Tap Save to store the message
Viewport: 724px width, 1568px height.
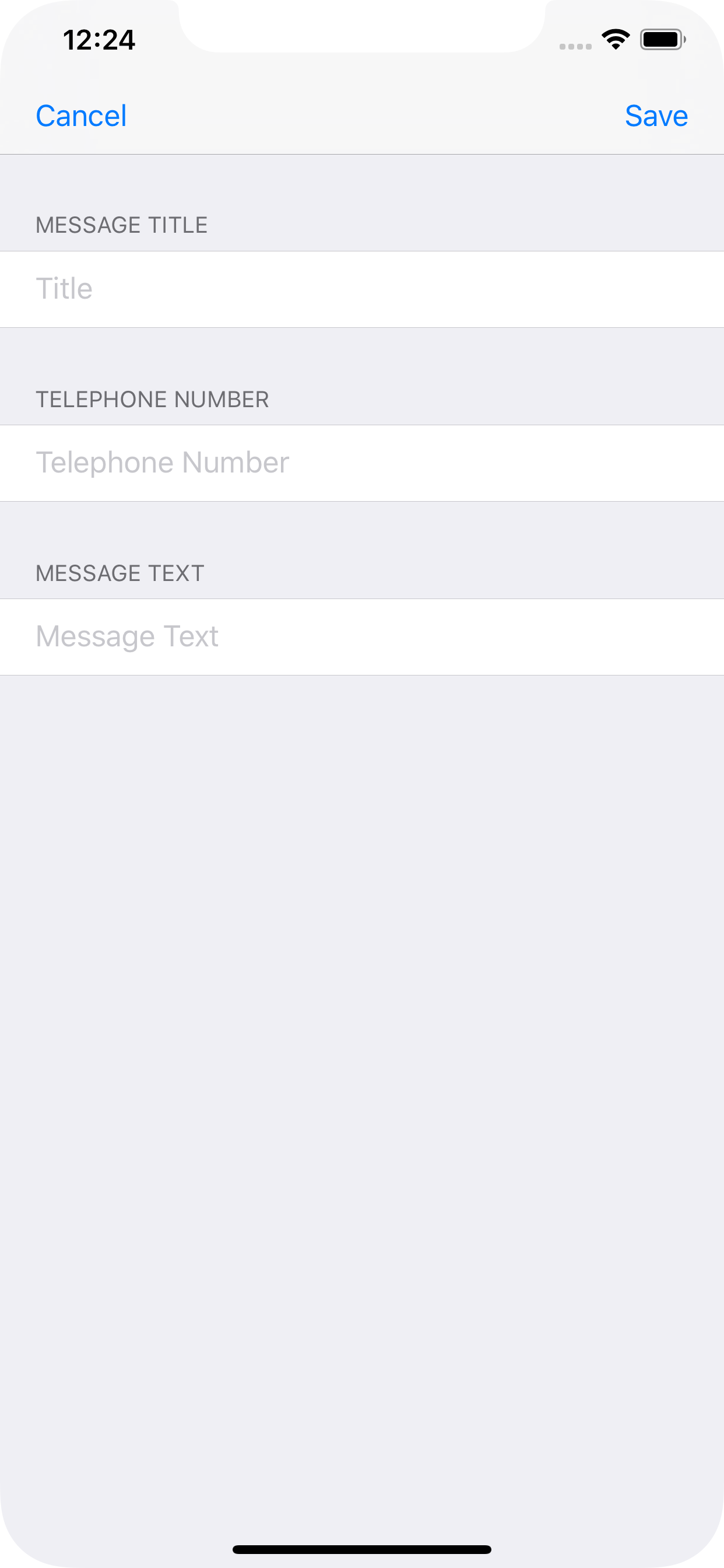tap(656, 116)
